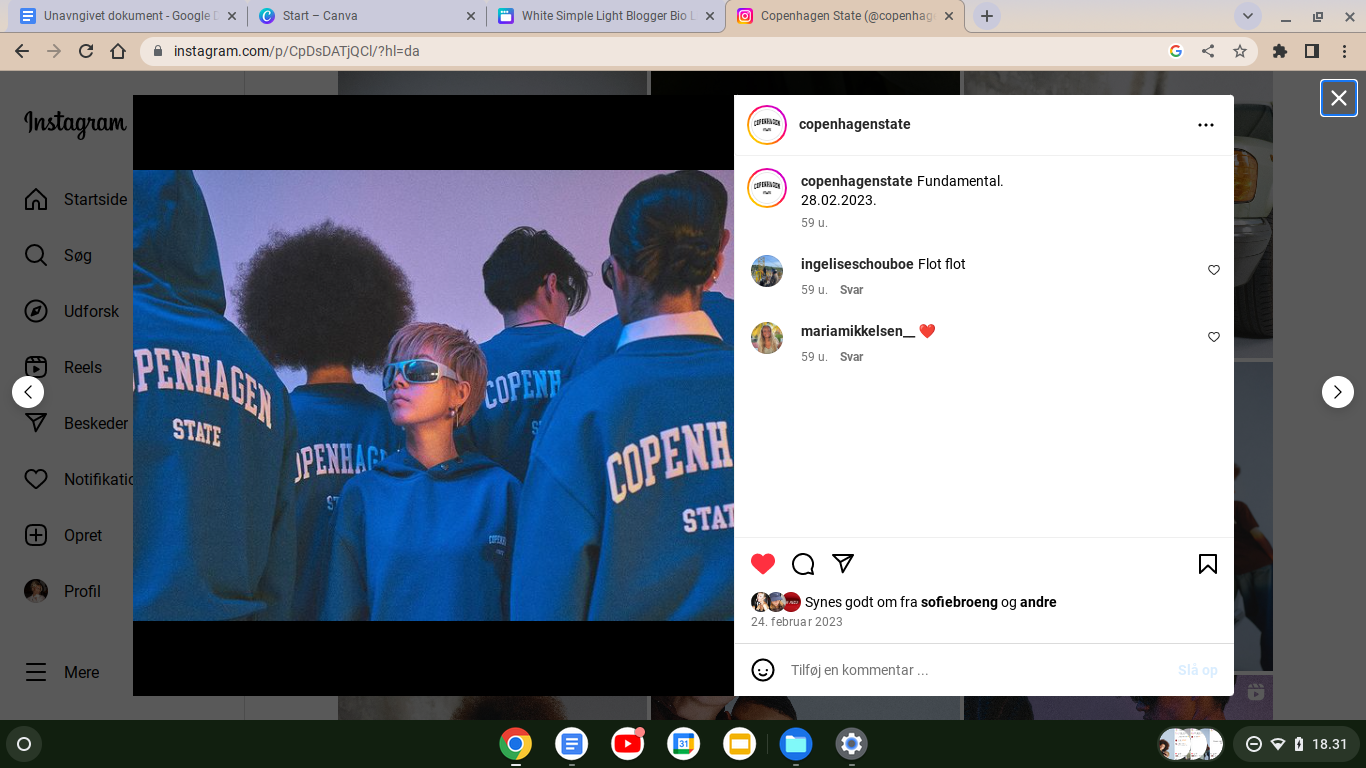The image size is (1366, 768).
Task: Like mariamikkelsen__'s comment
Action: (x=1213, y=337)
